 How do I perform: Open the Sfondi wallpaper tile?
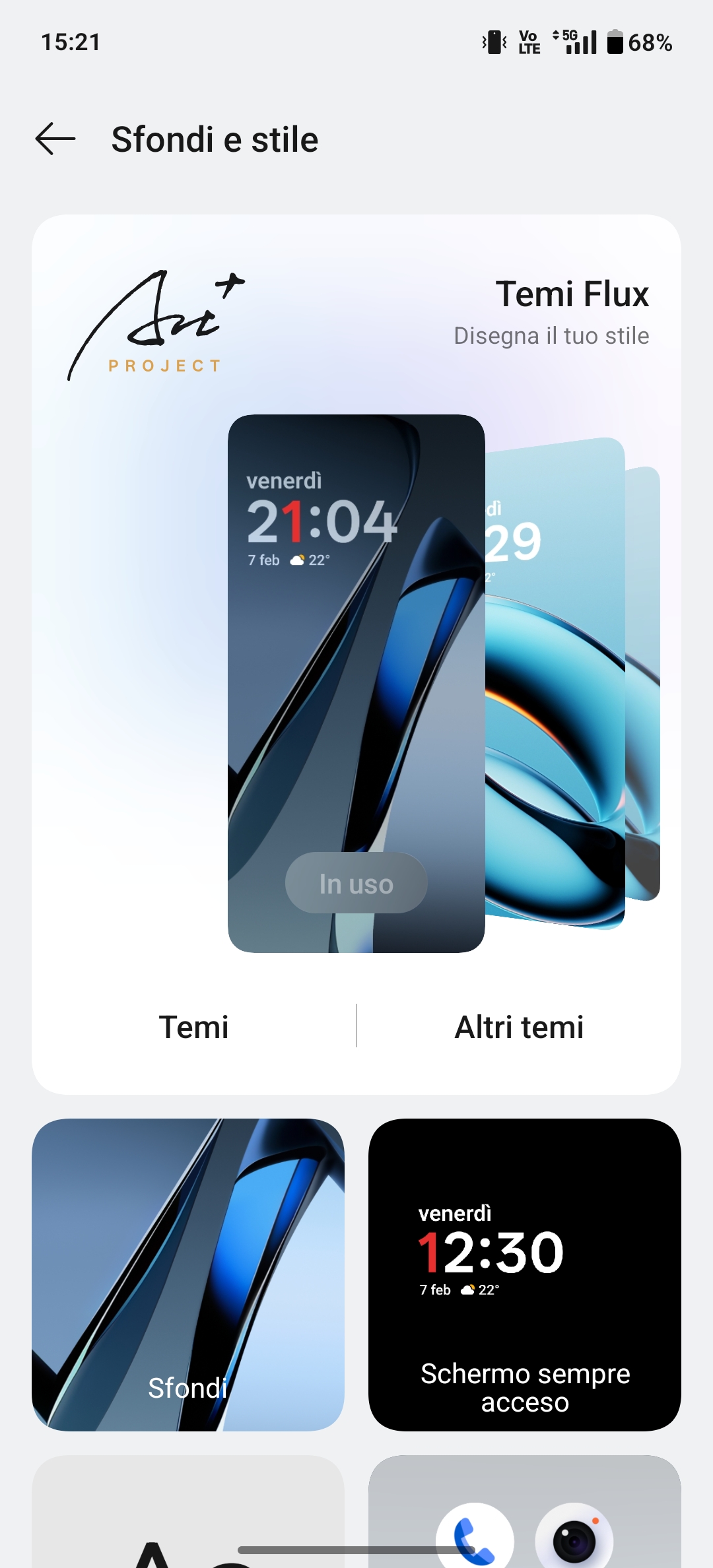pos(188,1274)
